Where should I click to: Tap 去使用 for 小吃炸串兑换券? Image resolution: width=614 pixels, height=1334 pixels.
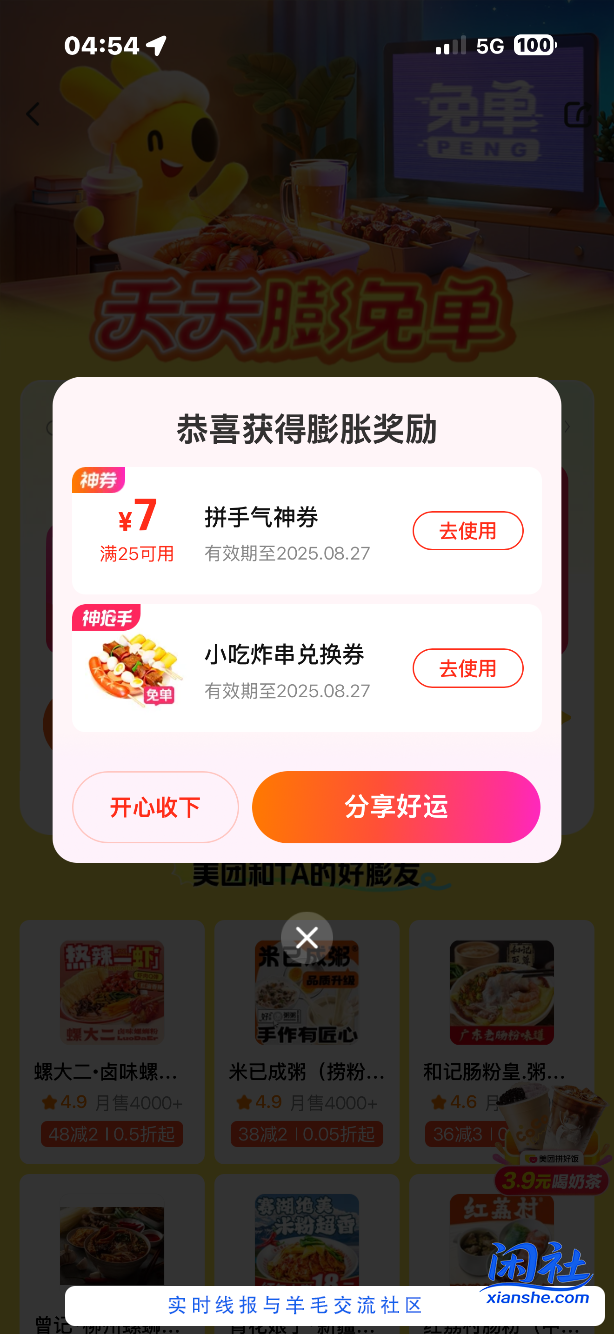[x=468, y=668]
